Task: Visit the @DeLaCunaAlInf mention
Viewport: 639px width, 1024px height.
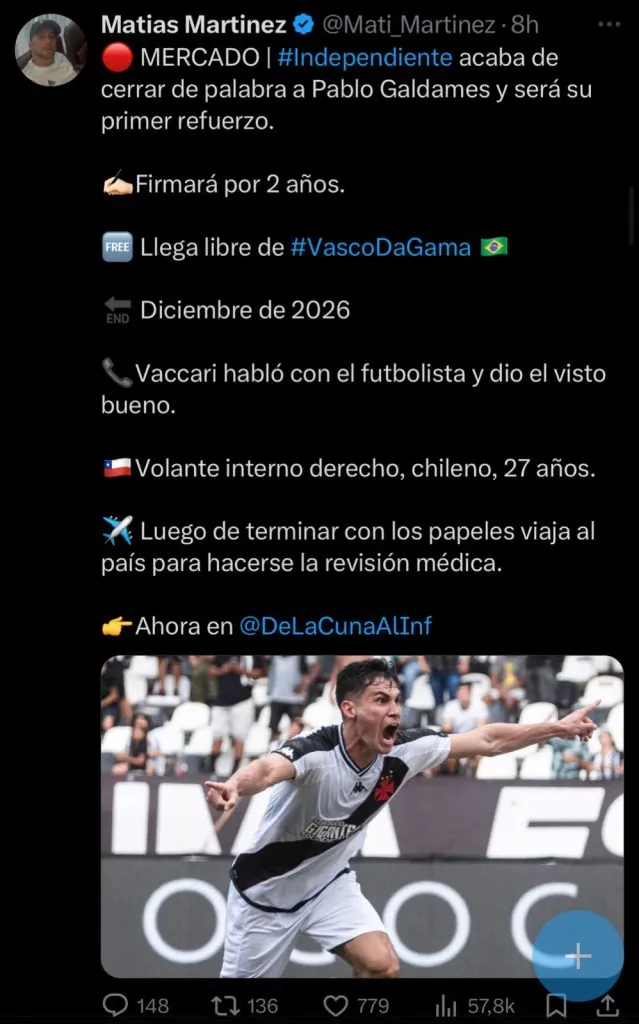Action: tap(336, 626)
